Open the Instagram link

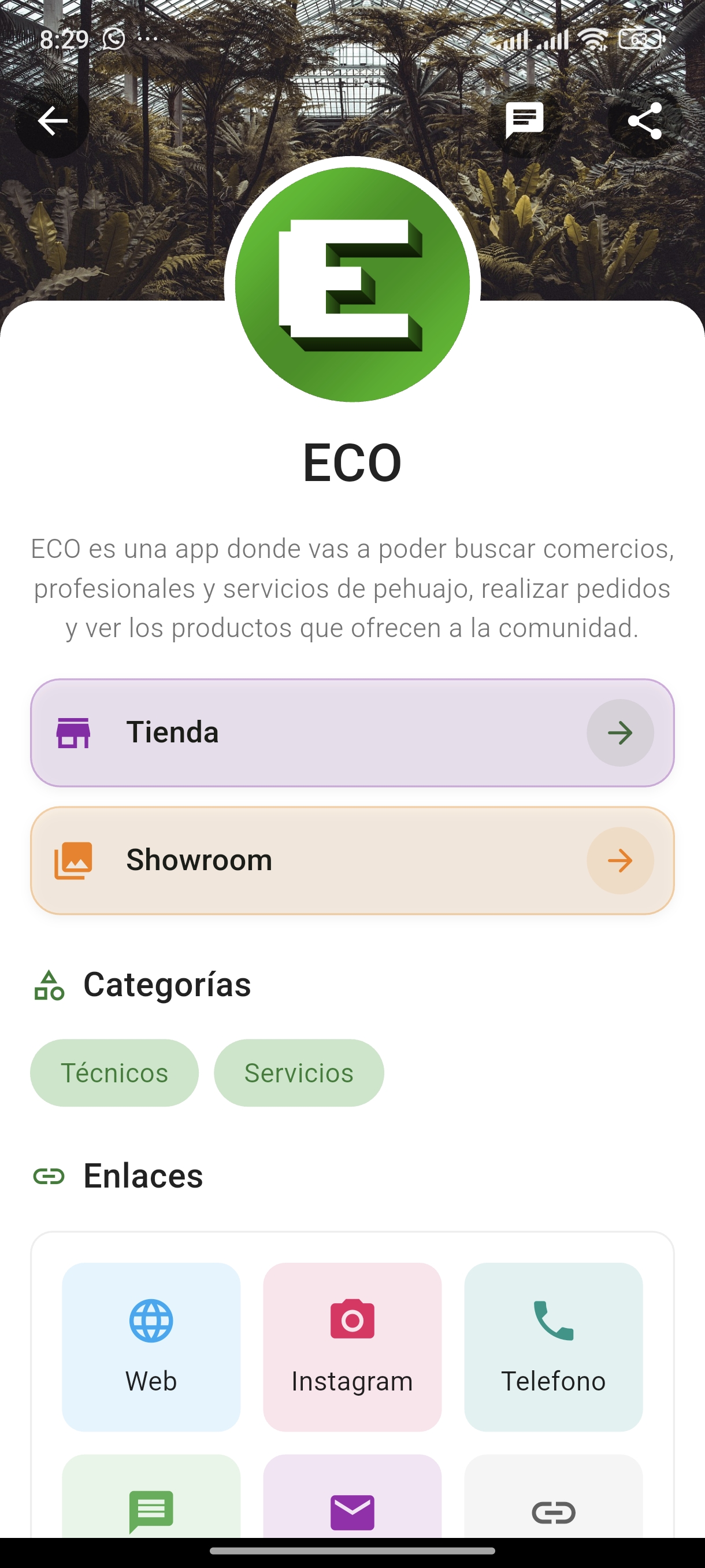(x=352, y=1346)
